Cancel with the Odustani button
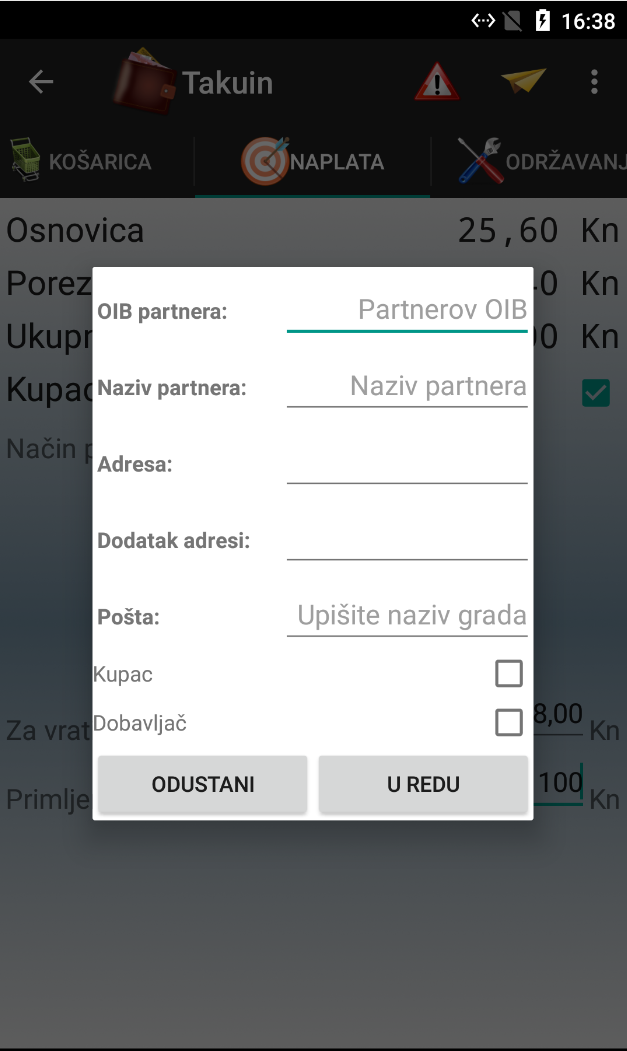 pyautogui.click(x=203, y=784)
